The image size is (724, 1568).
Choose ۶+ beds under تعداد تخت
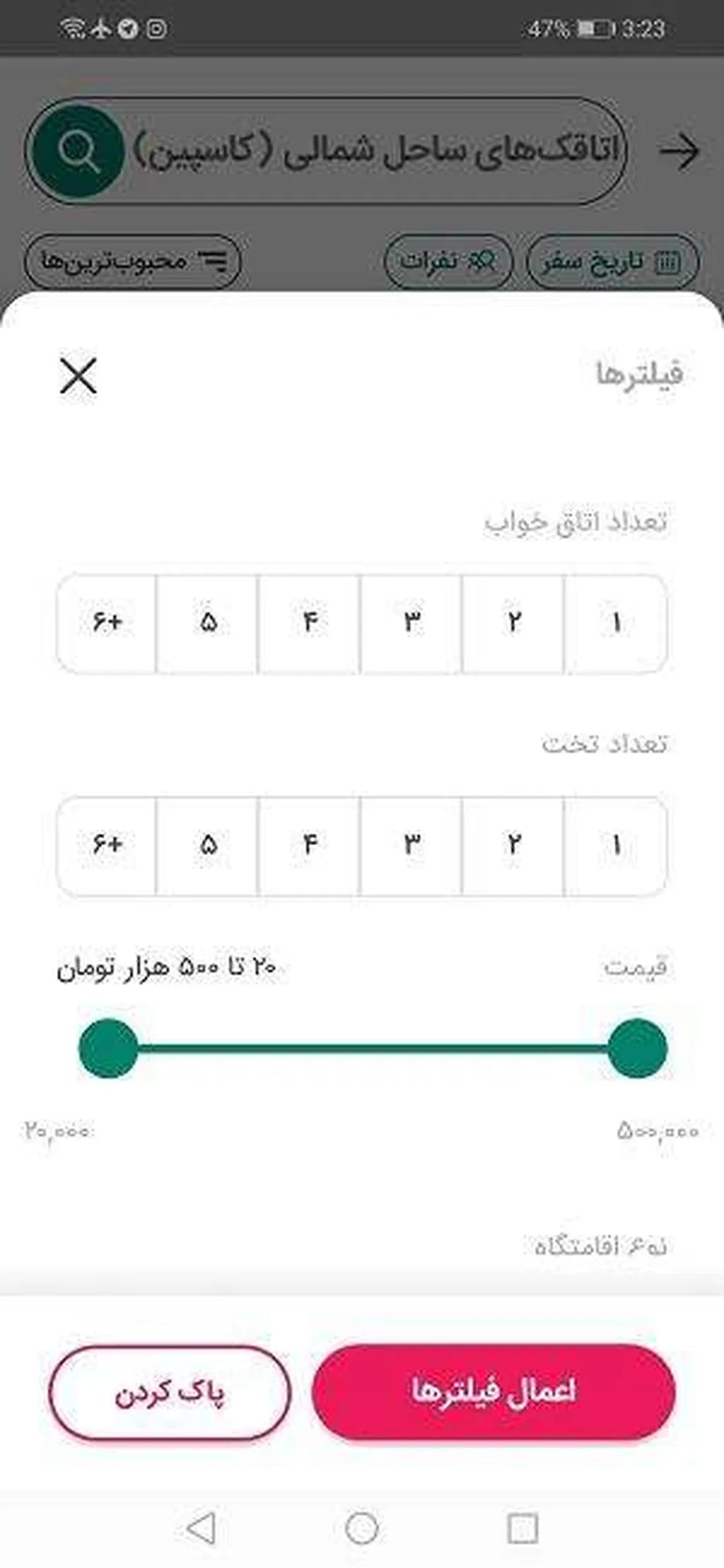(107, 845)
